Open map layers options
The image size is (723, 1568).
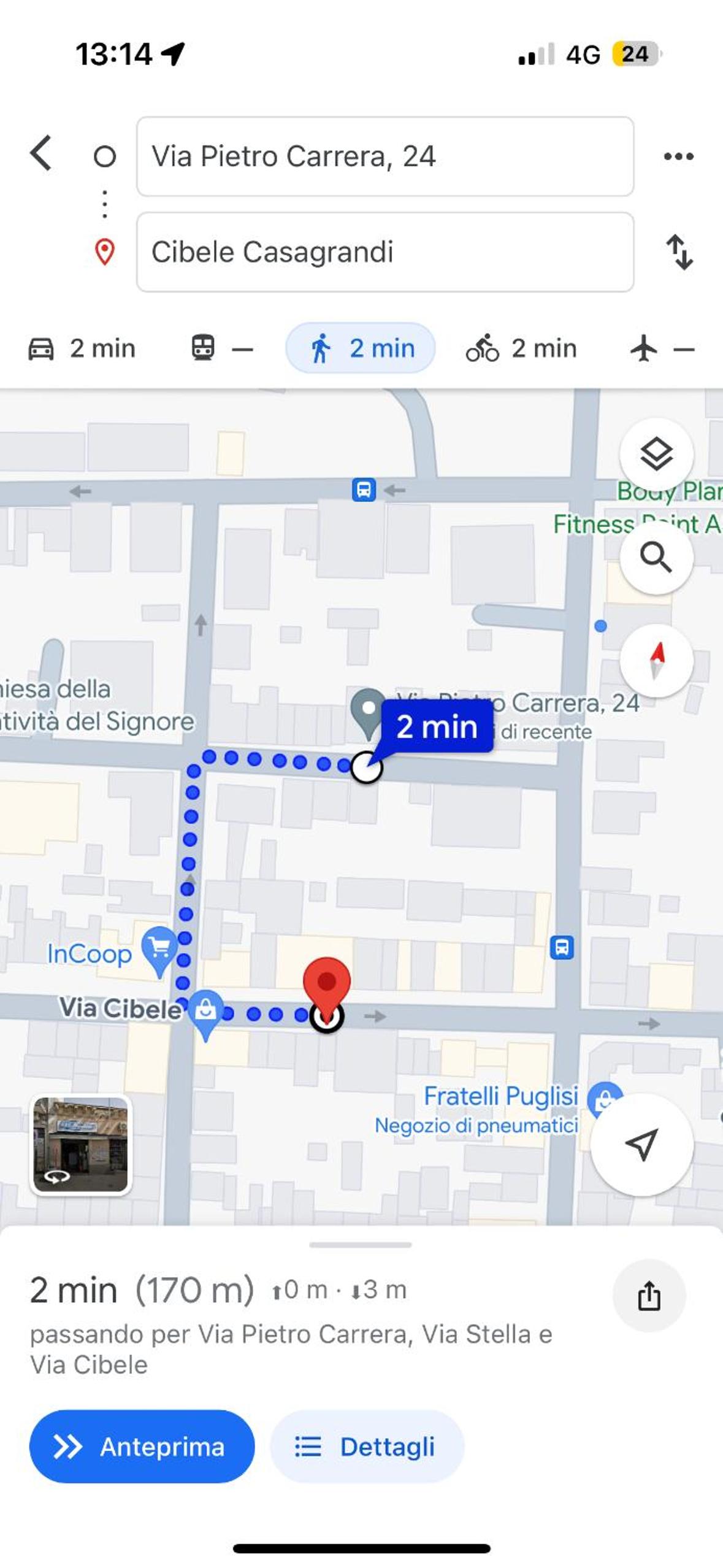[657, 455]
